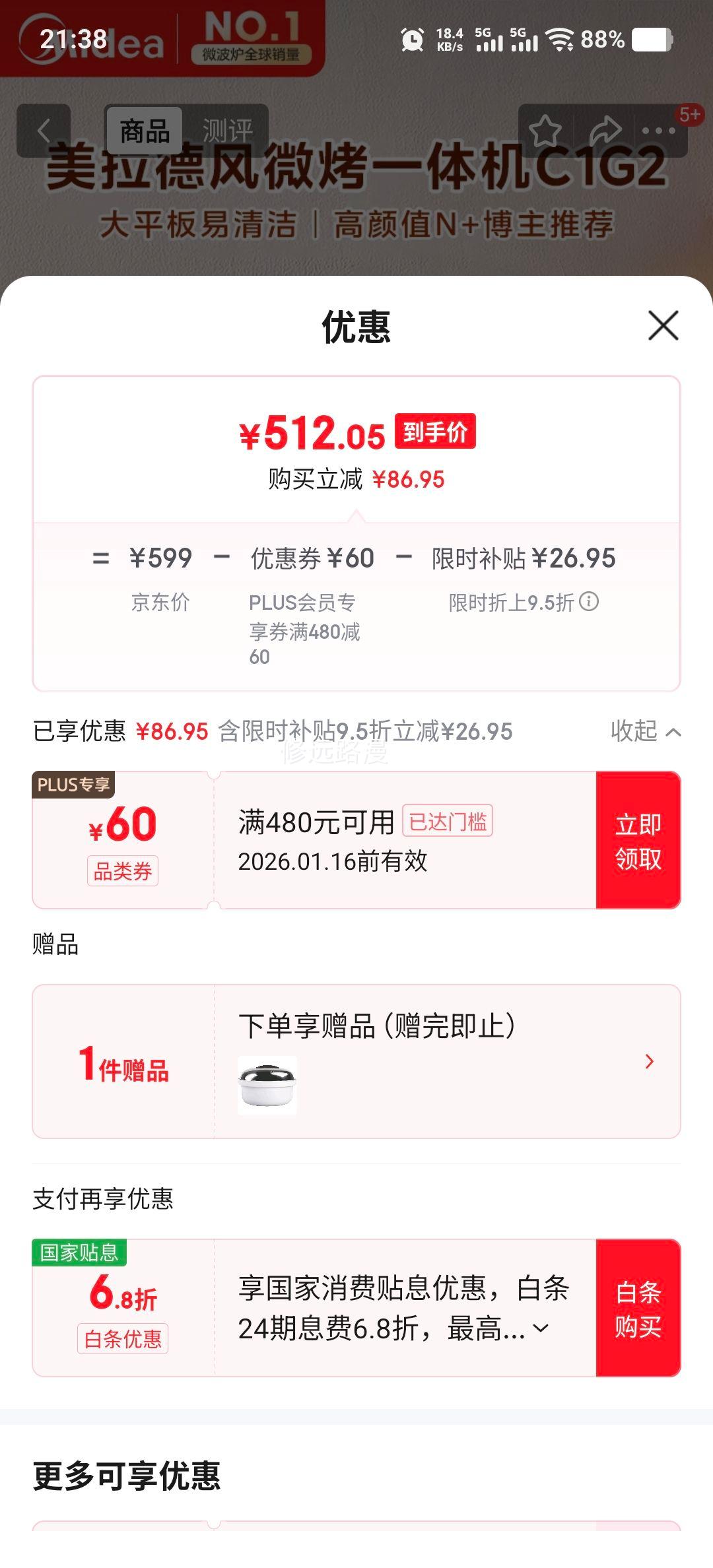Open sharing via the share arrow icon
The width and height of the screenshot is (713, 1568).
(x=605, y=130)
